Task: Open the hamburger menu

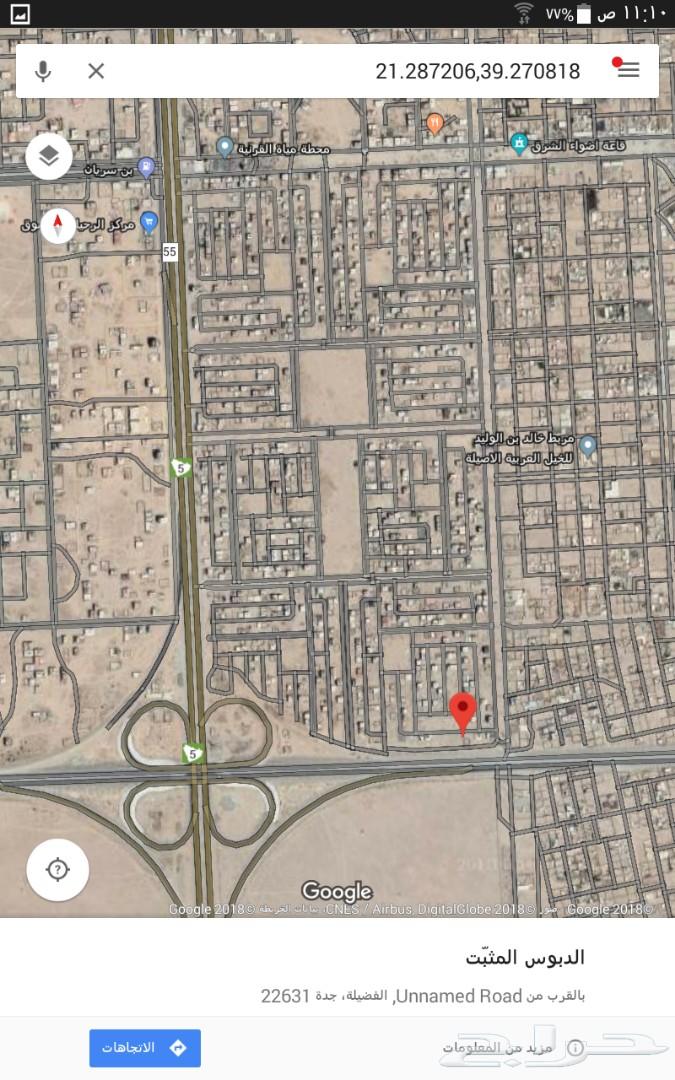Action: point(627,70)
